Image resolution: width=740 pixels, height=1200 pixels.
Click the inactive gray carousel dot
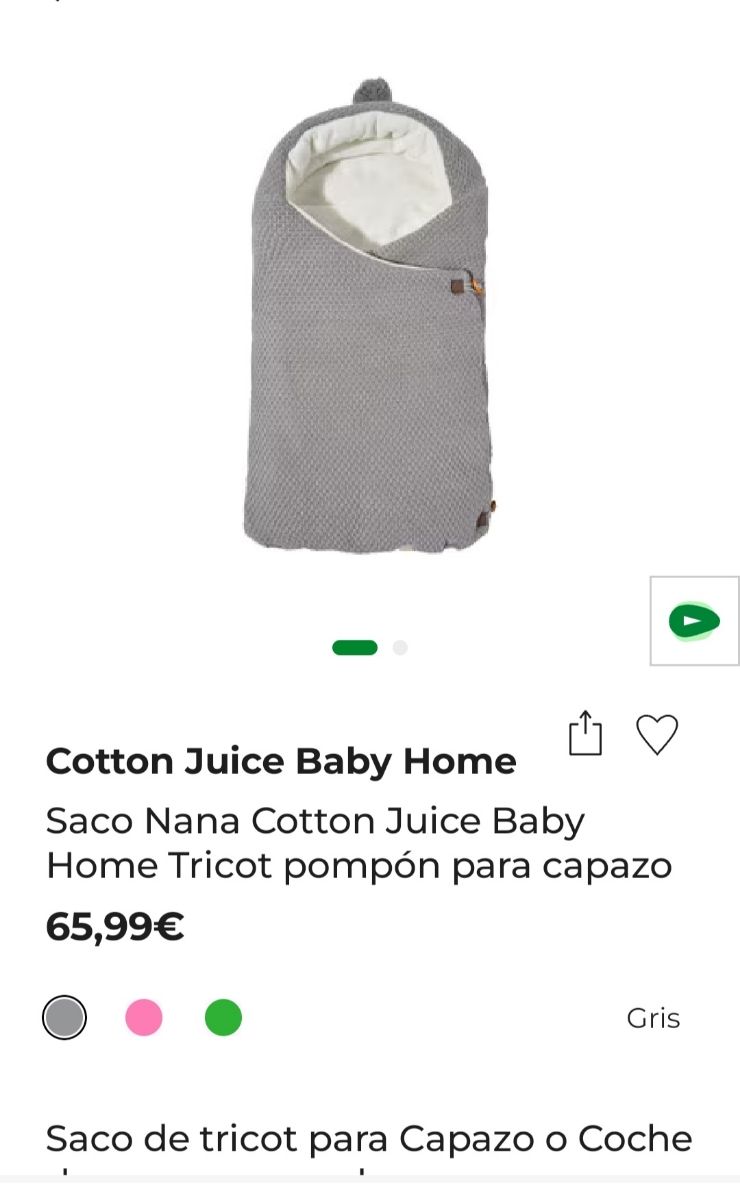(x=400, y=647)
